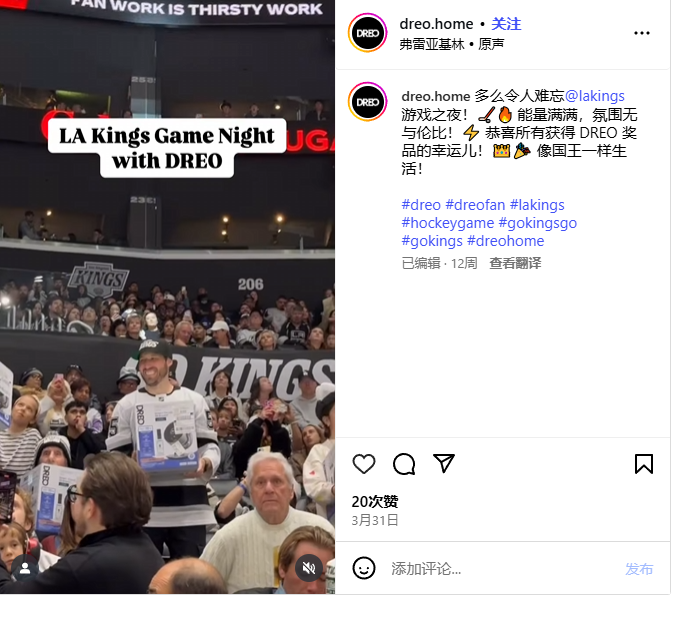Save this post with the bookmark icon
This screenshot has height=618, width=675.
pos(644,464)
